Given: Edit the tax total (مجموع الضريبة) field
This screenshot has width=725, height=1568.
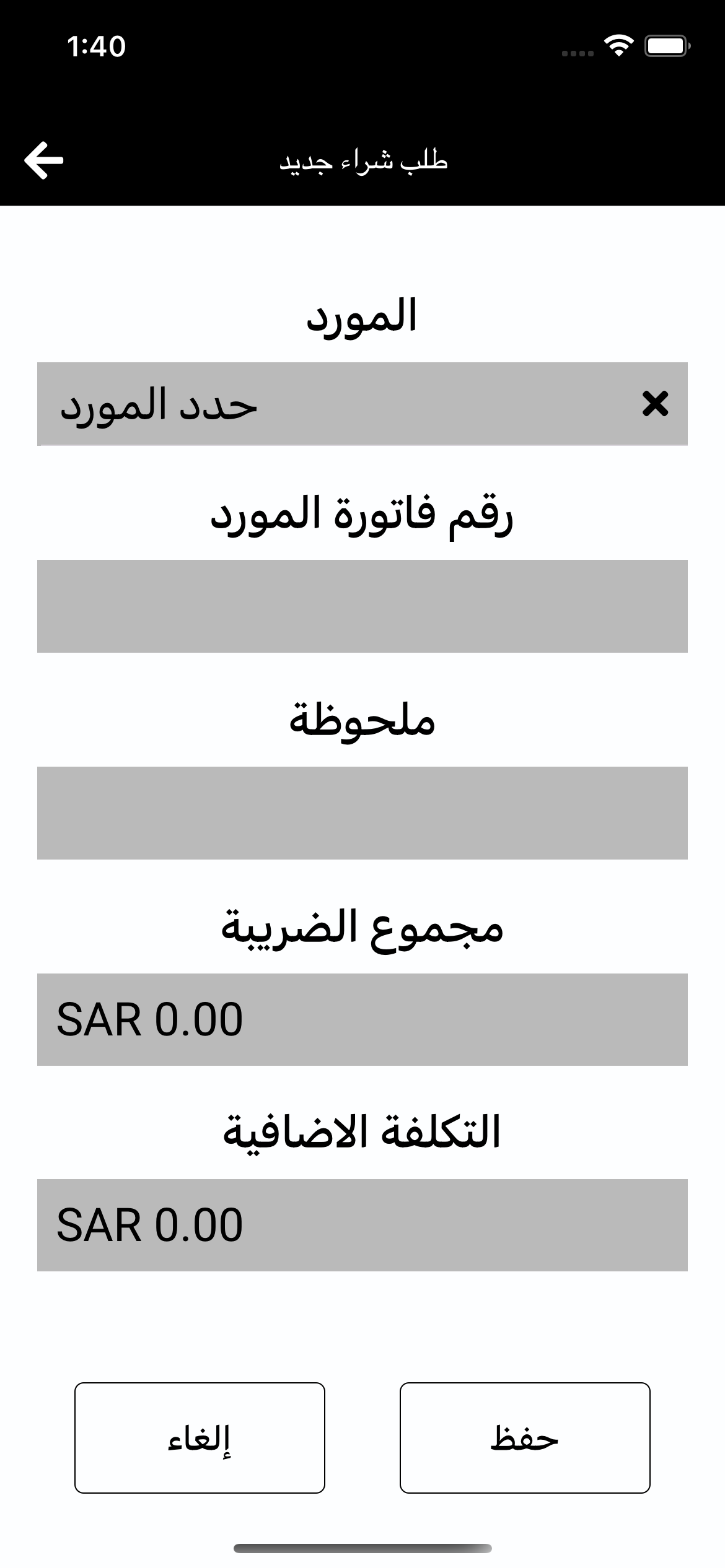Looking at the screenshot, I should point(362,1019).
